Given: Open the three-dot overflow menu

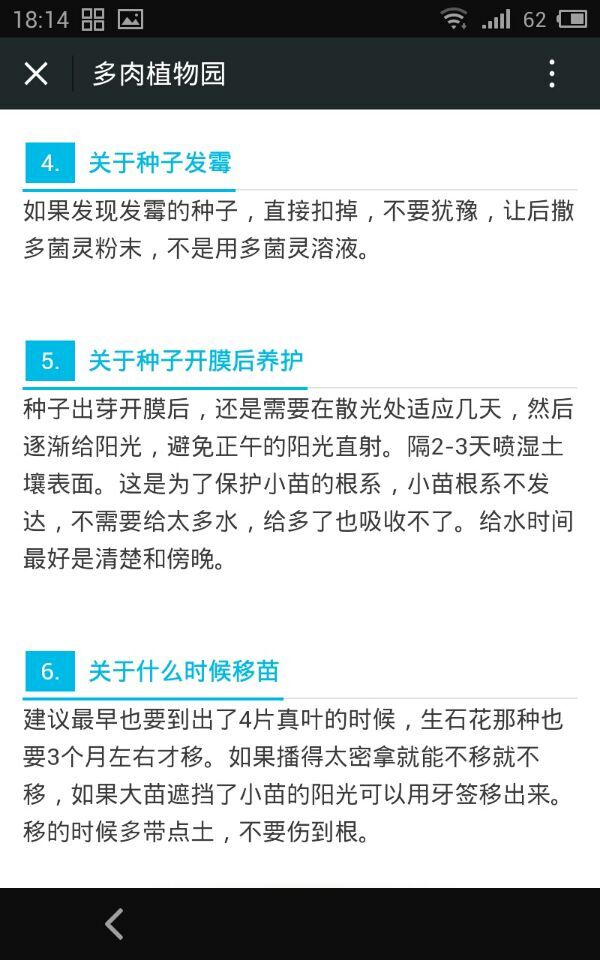Looking at the screenshot, I should pyautogui.click(x=552, y=73).
